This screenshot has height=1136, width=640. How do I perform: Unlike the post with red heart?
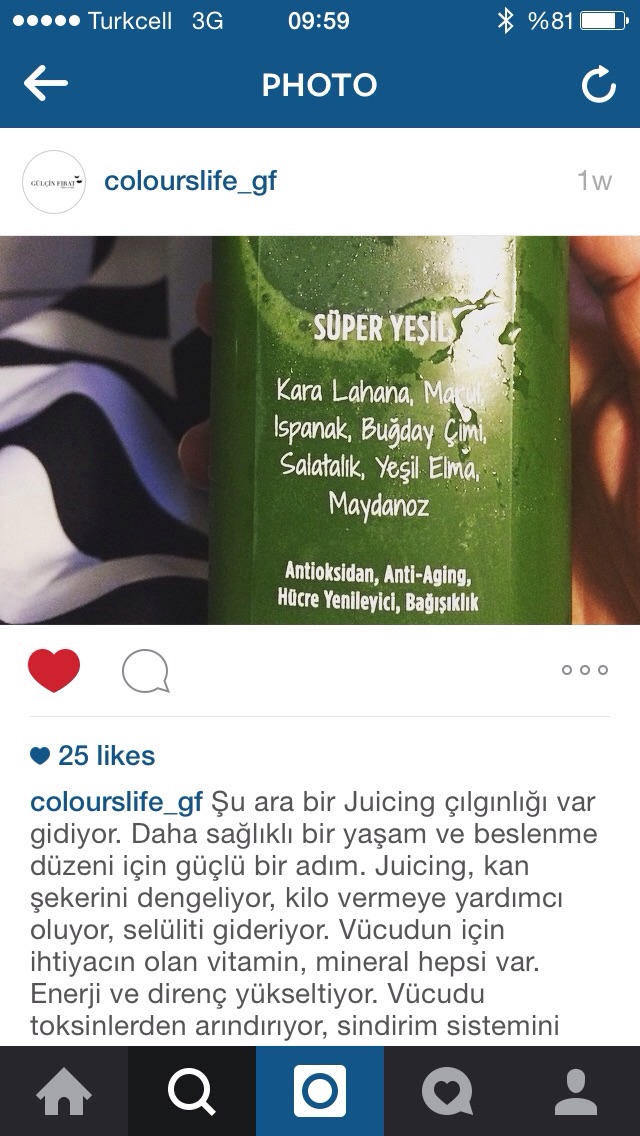(x=54, y=670)
